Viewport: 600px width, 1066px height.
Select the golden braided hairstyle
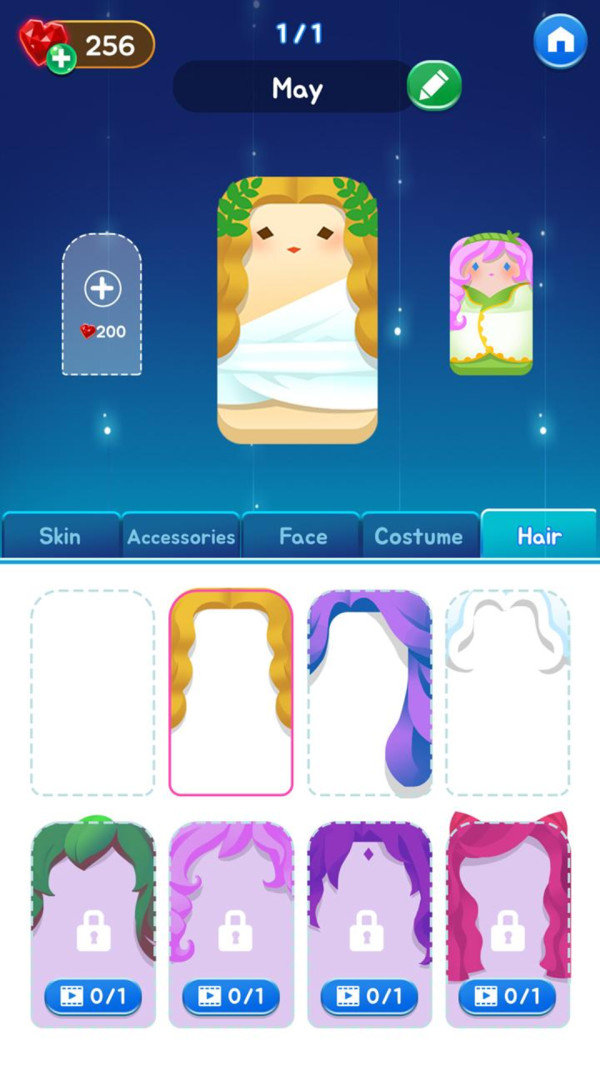231,692
